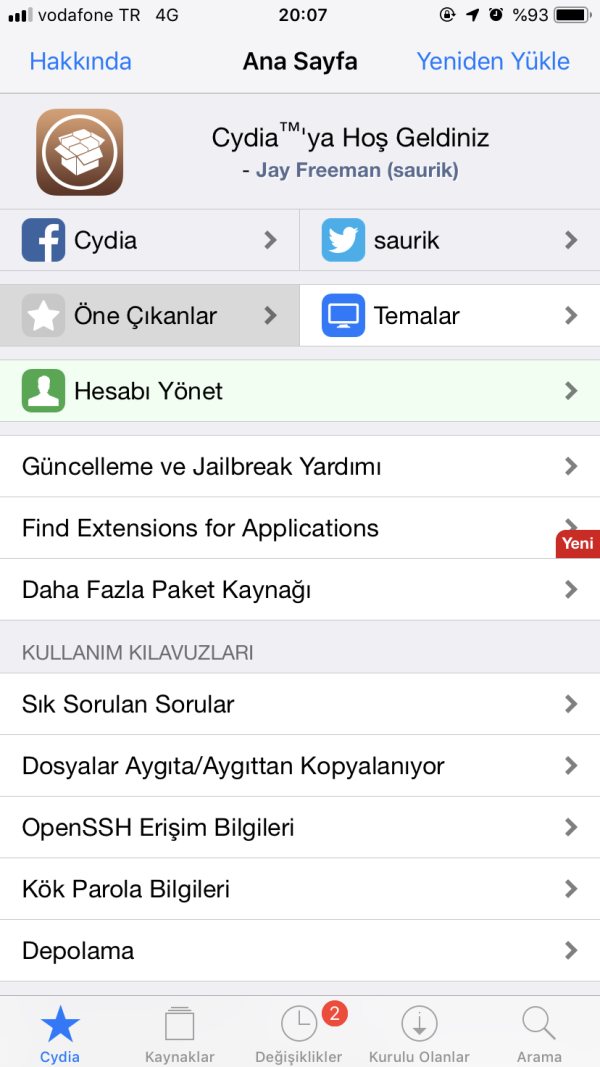
Task: Open Dosyalar Aygıta/Aygıttan Kopyalanıyor guide
Action: pyautogui.click(x=300, y=766)
